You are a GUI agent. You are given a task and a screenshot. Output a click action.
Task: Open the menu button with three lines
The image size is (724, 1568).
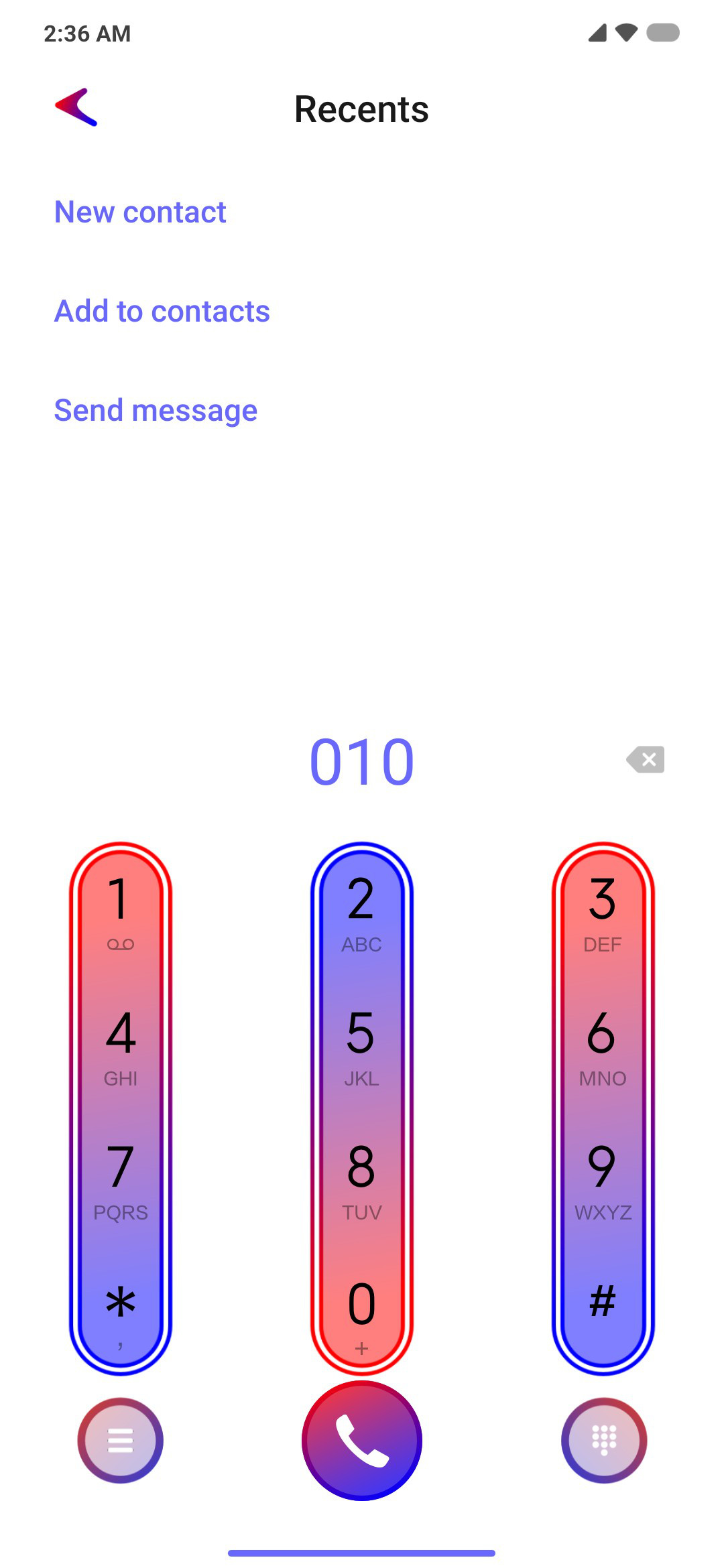pos(121,1440)
